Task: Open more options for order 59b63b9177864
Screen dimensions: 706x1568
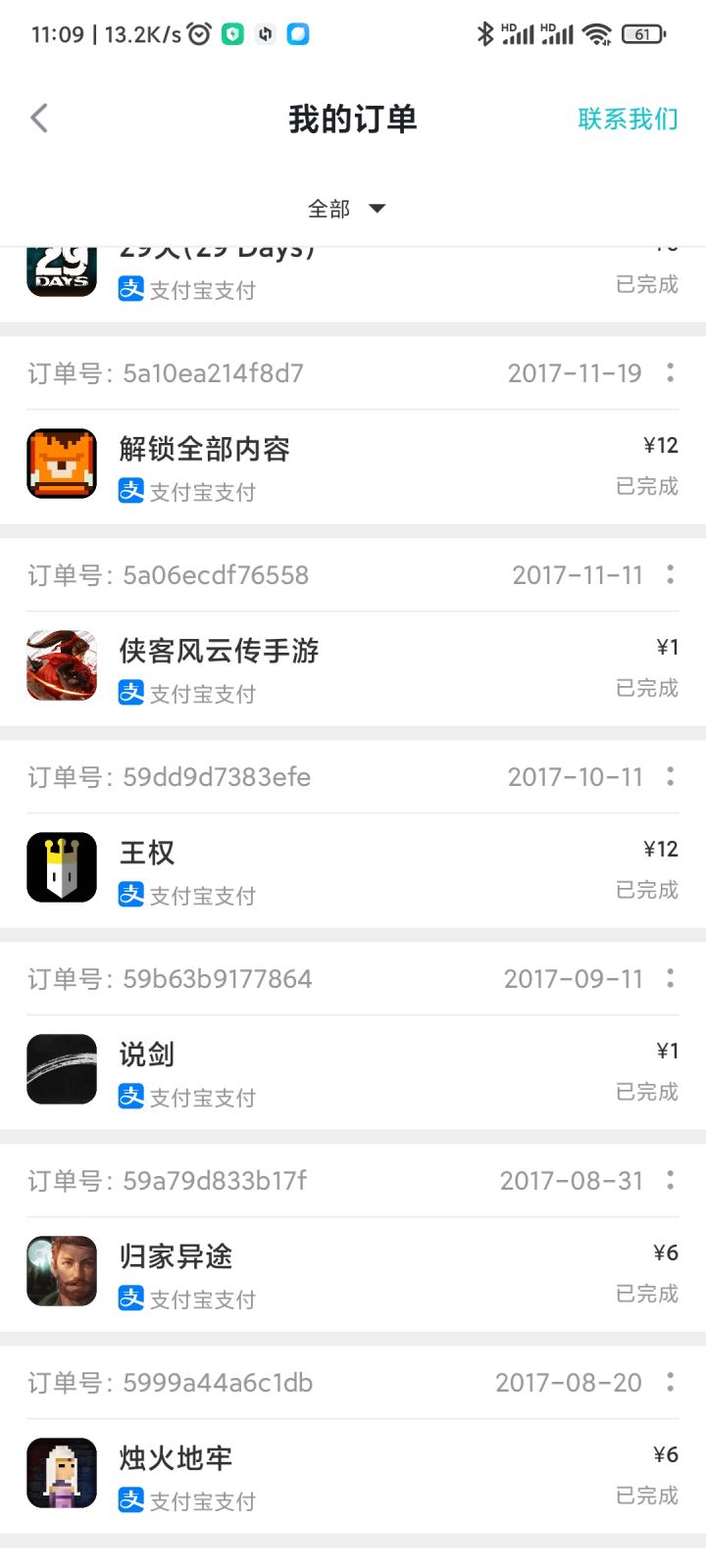Action: (671, 978)
